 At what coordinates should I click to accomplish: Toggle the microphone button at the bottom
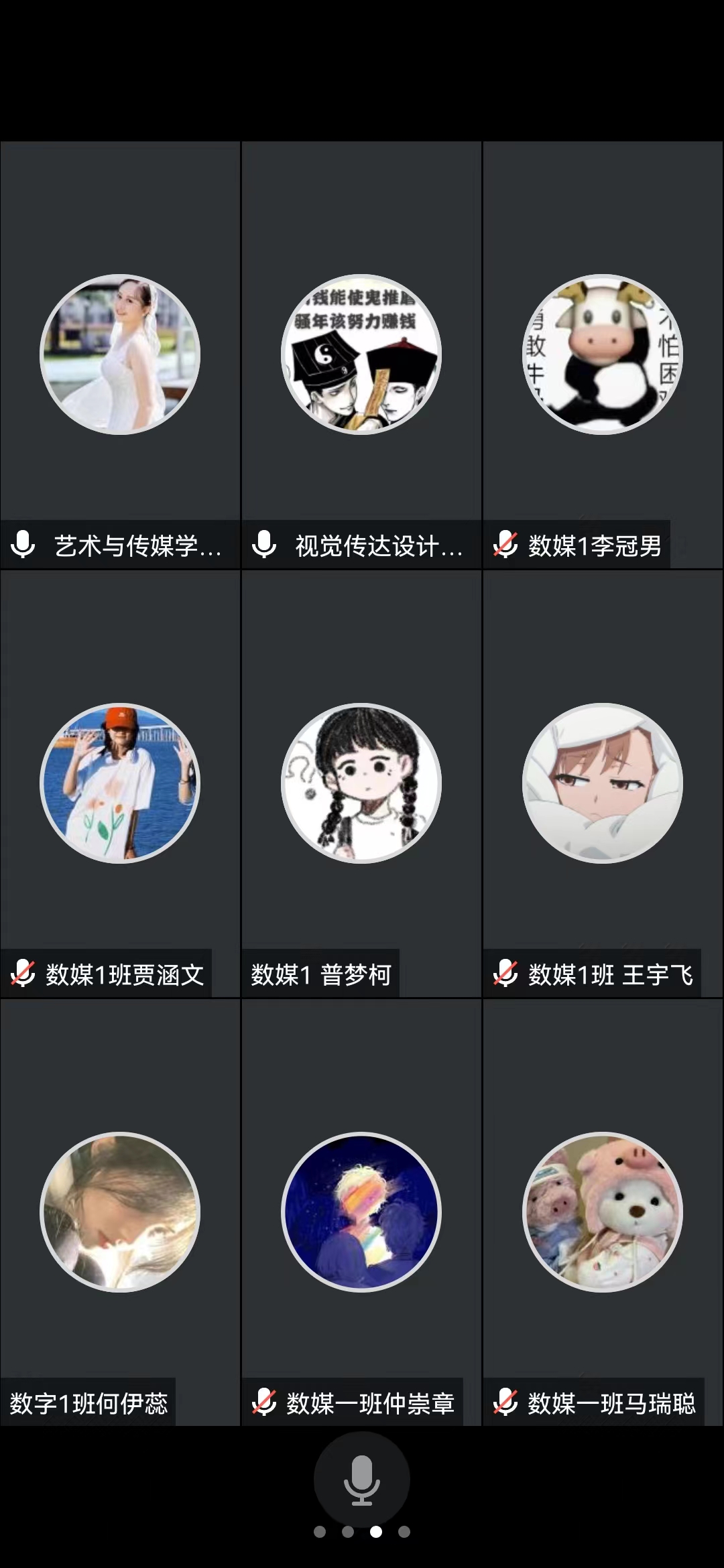tap(361, 1479)
